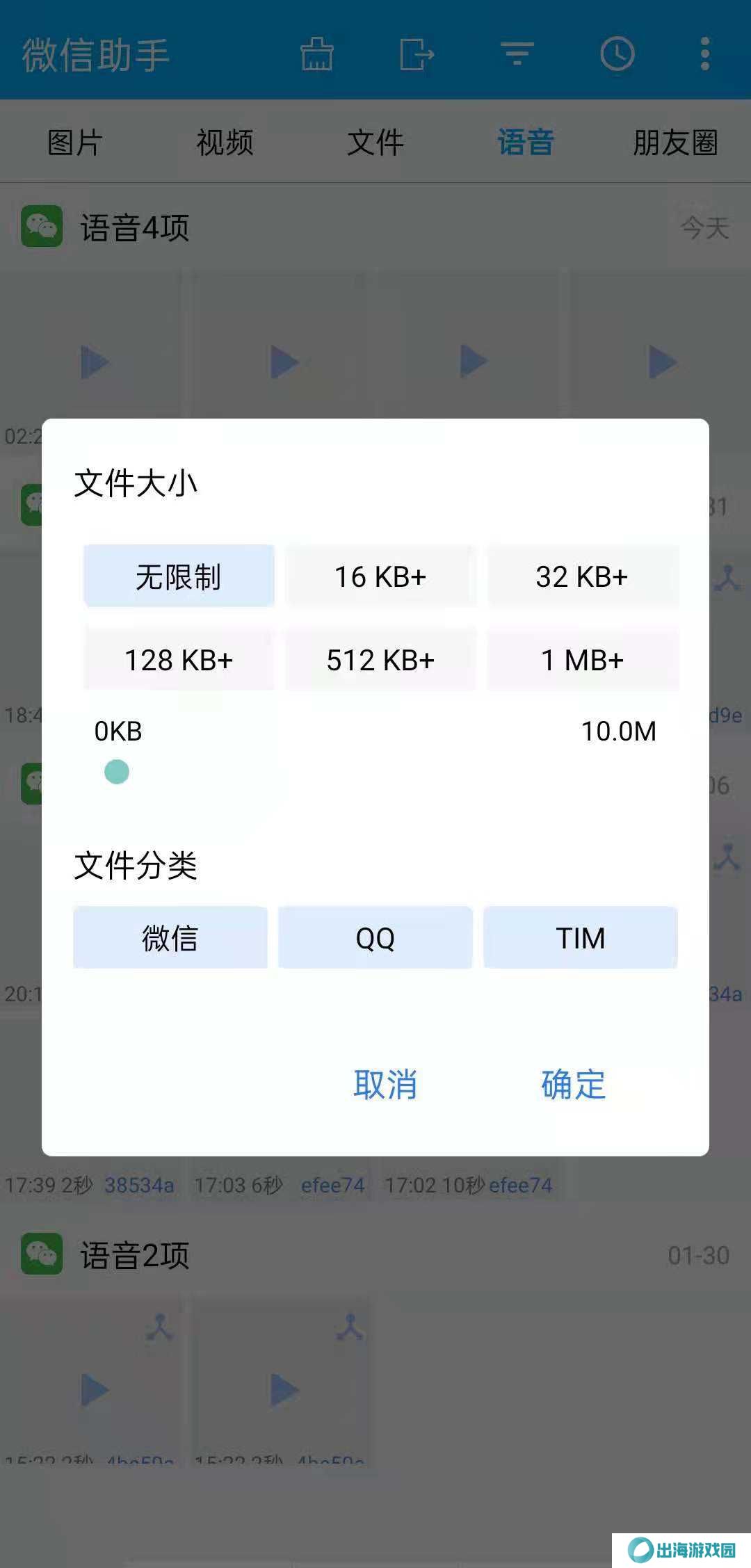
Task: Tap the file size slider handle
Action: [x=117, y=772]
